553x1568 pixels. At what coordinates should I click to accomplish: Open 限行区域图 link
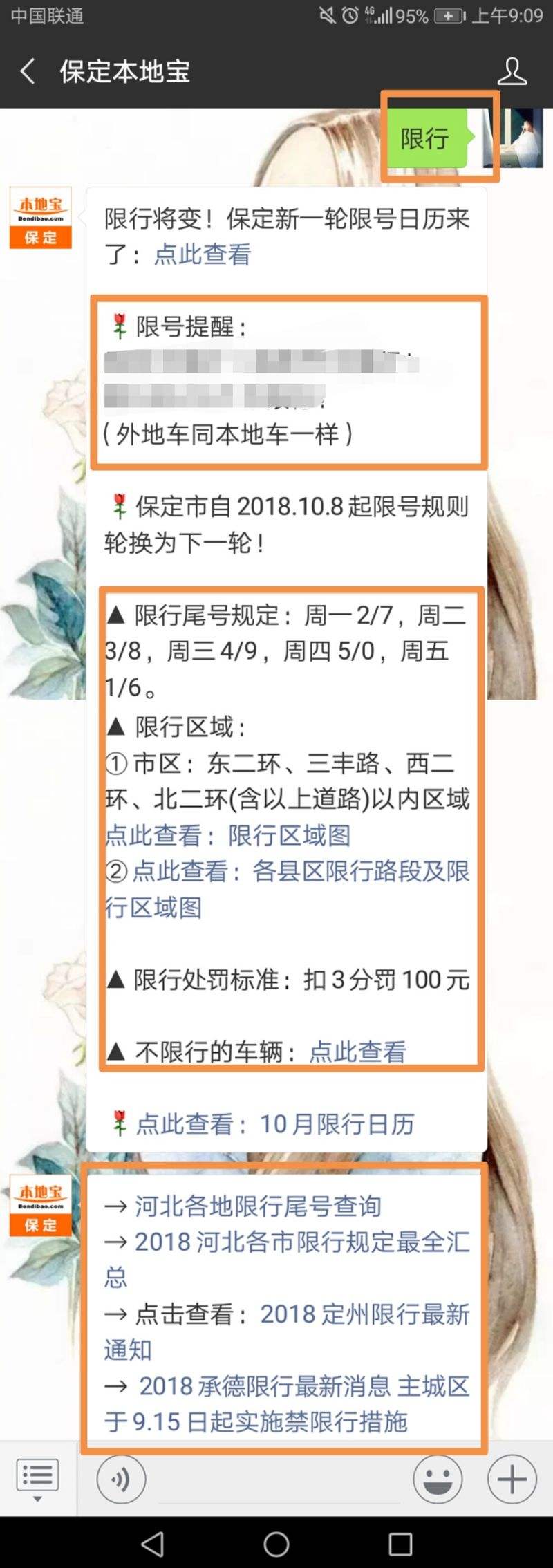point(289,835)
